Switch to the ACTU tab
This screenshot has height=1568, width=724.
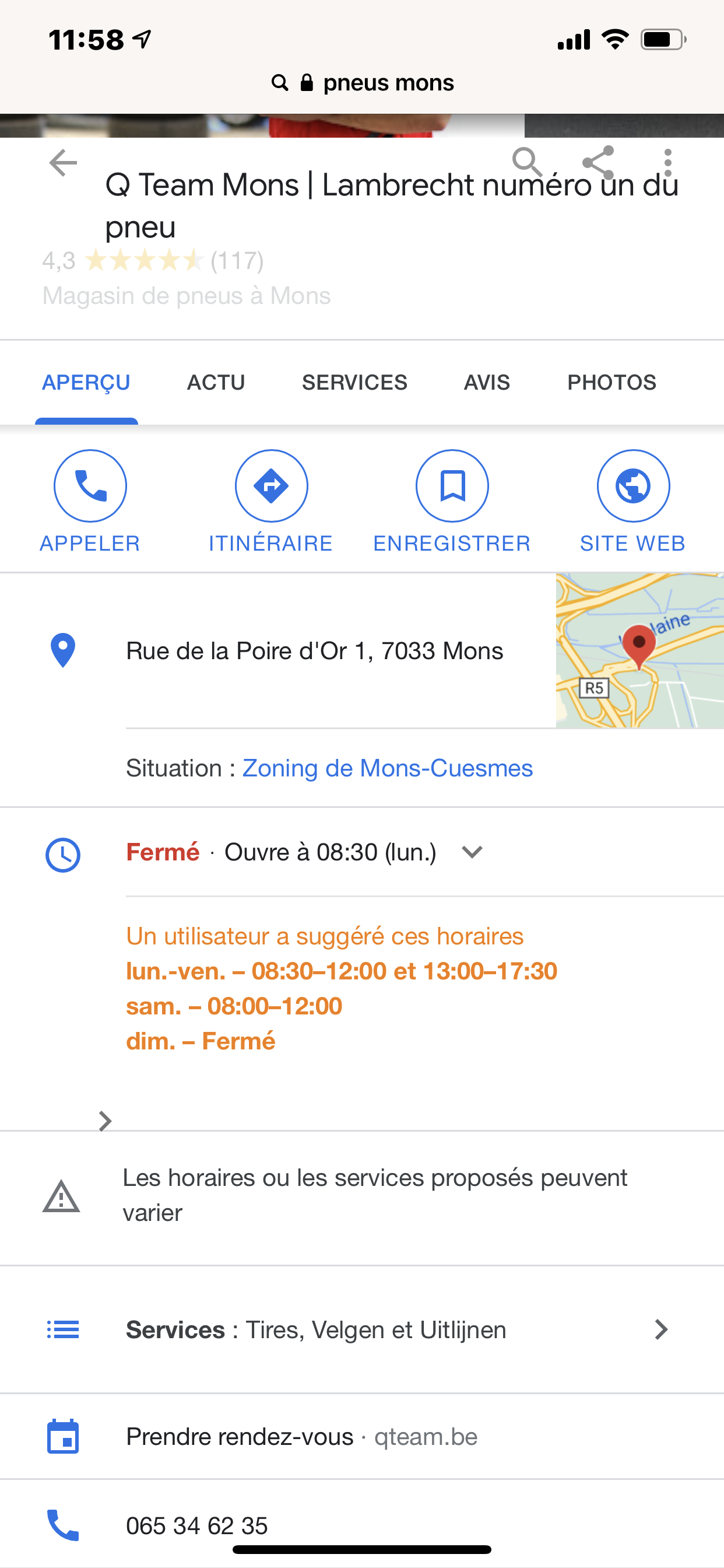[216, 382]
